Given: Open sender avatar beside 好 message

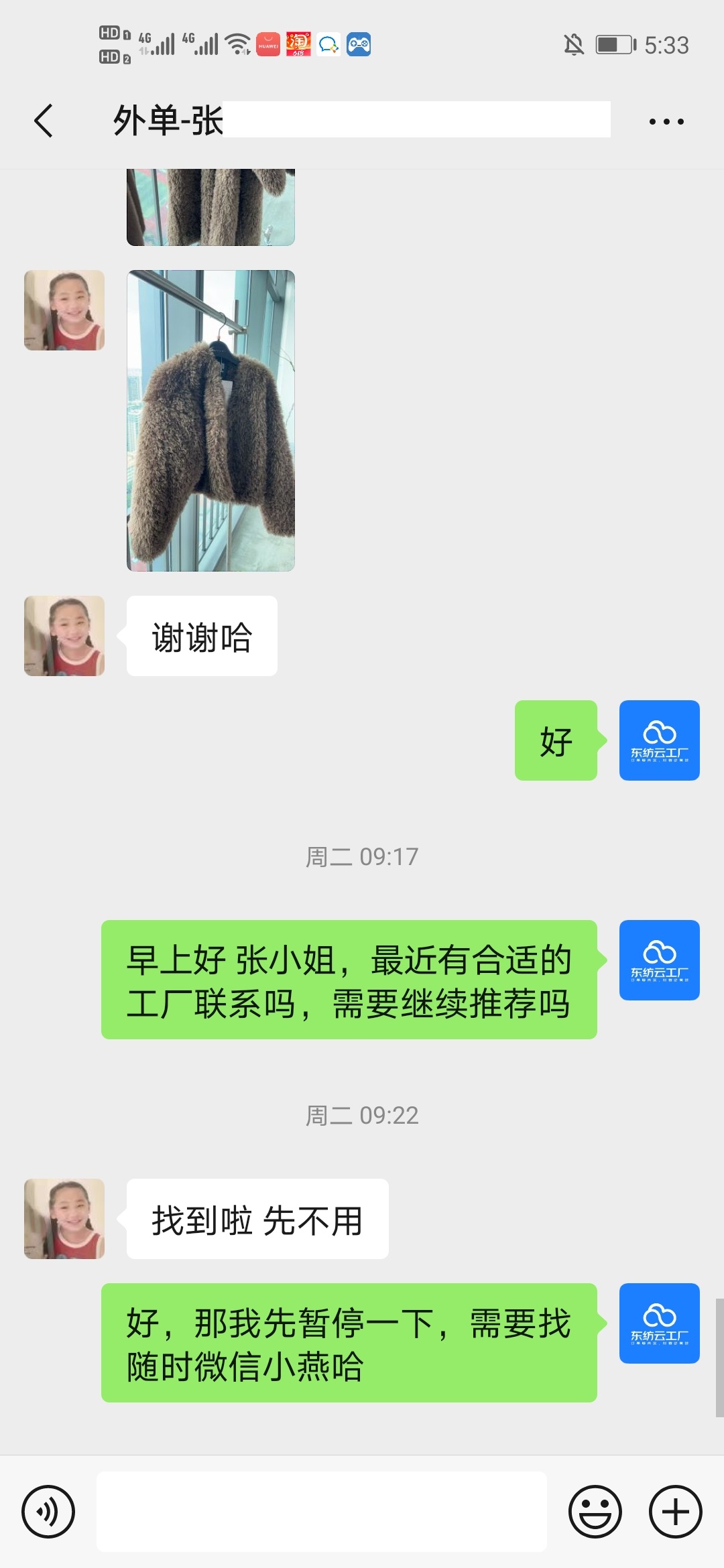Looking at the screenshot, I should pyautogui.click(x=659, y=740).
